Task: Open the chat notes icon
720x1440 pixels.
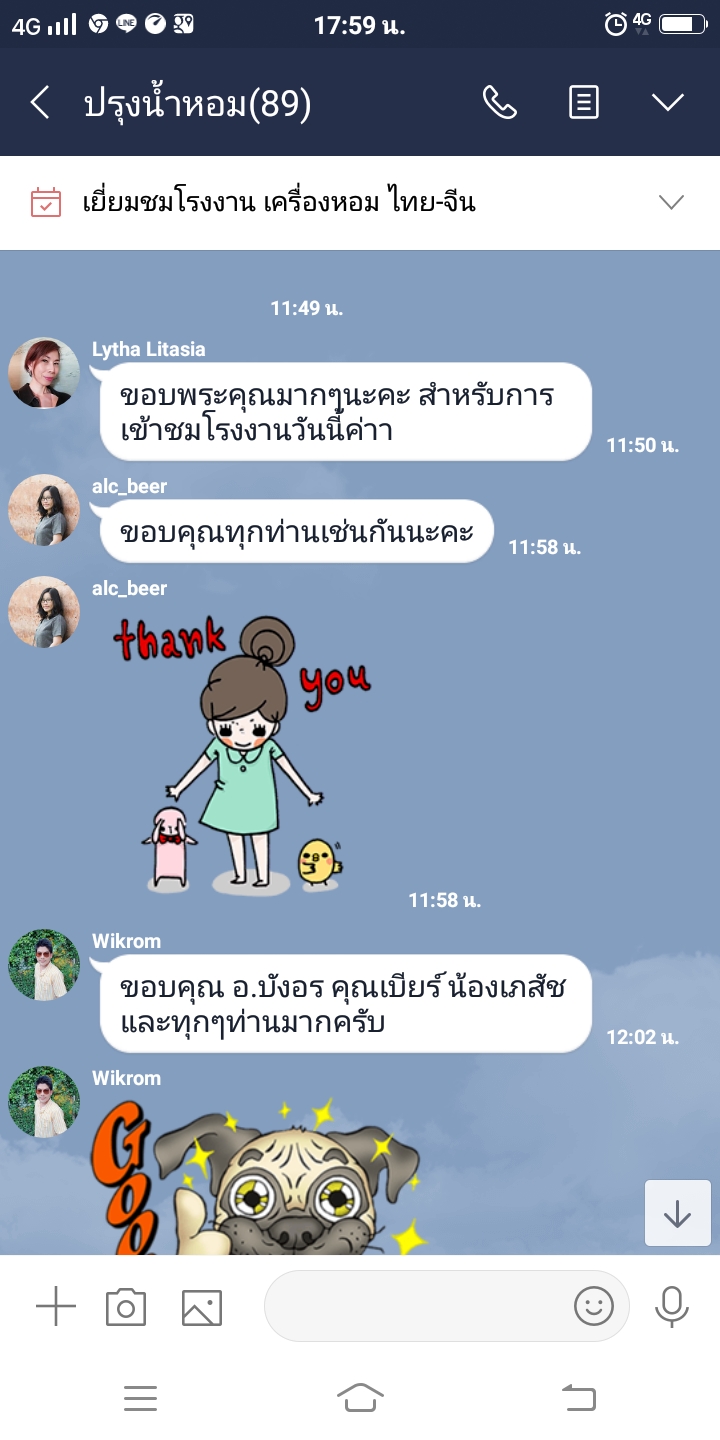Action: pyautogui.click(x=584, y=102)
